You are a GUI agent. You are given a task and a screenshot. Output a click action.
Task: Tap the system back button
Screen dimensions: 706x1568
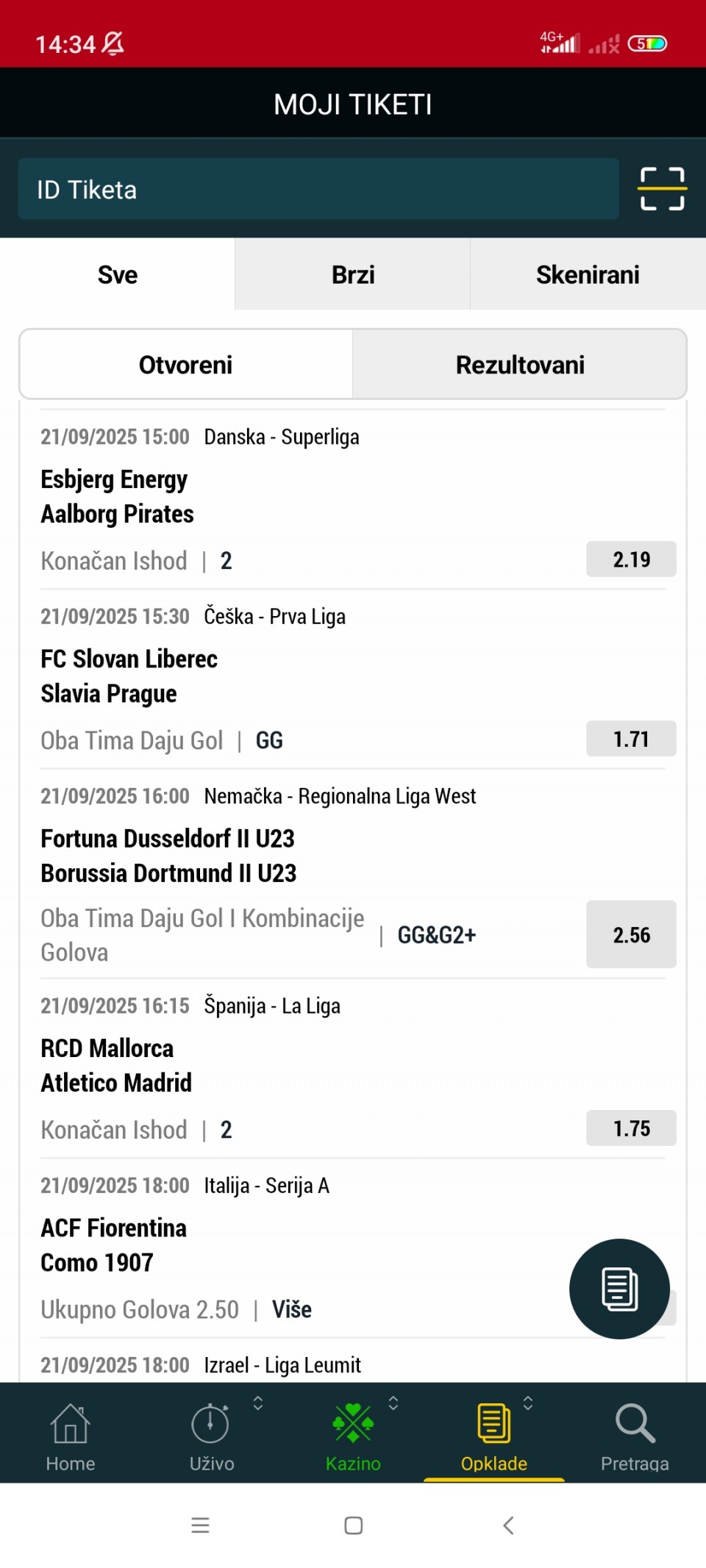pos(508,1525)
